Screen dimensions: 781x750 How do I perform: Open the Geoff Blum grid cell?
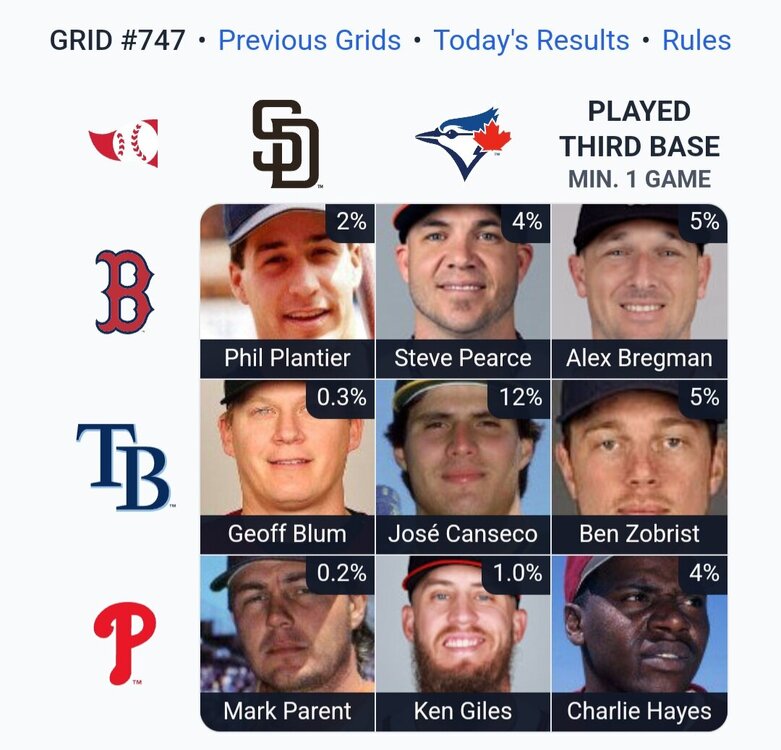[287, 466]
